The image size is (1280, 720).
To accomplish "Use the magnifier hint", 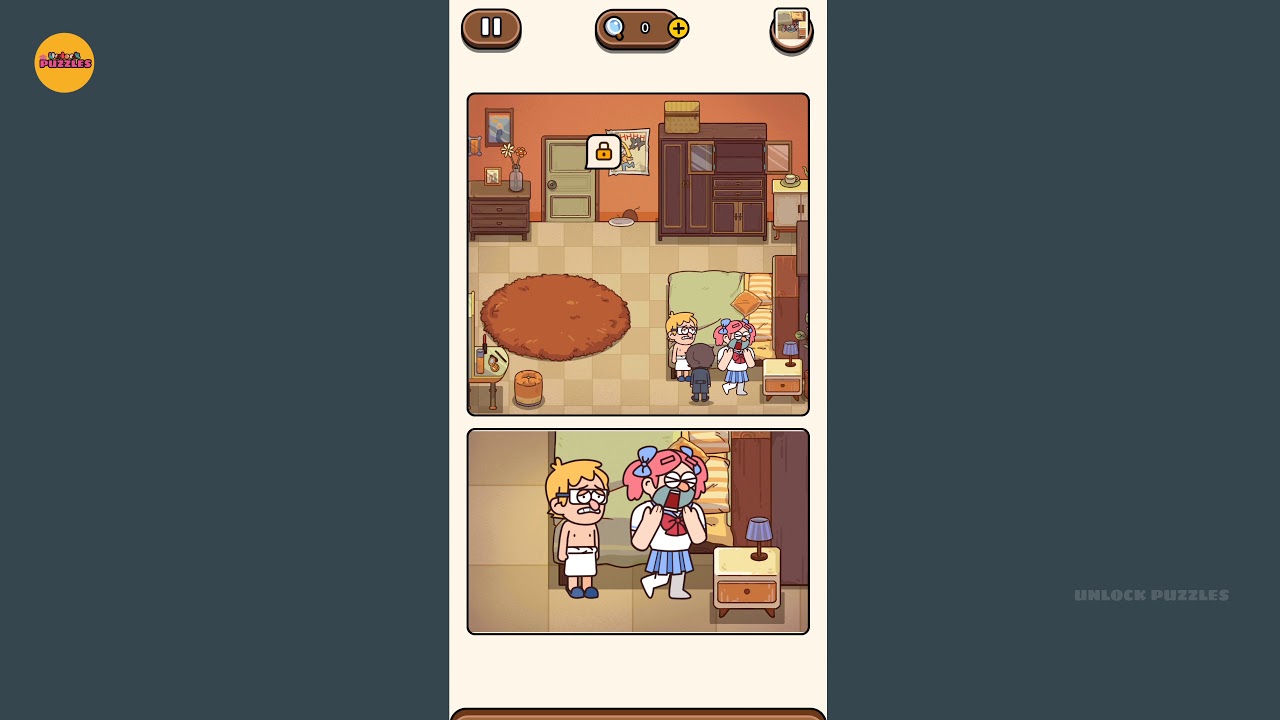I will [615, 28].
